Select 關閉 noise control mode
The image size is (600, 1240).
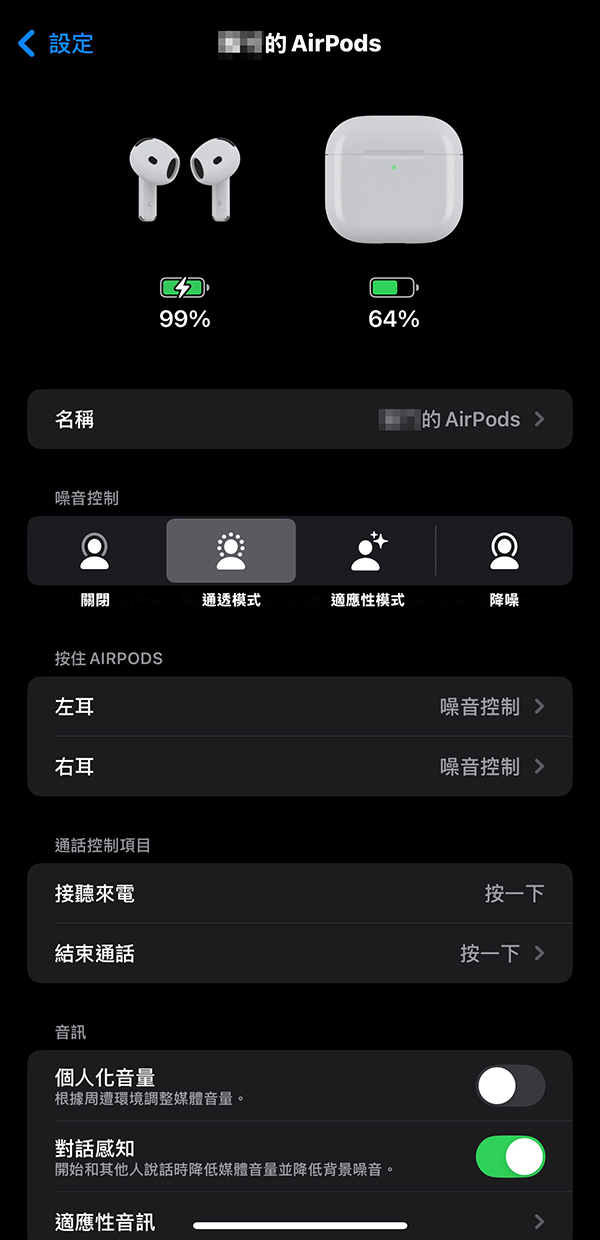95,551
